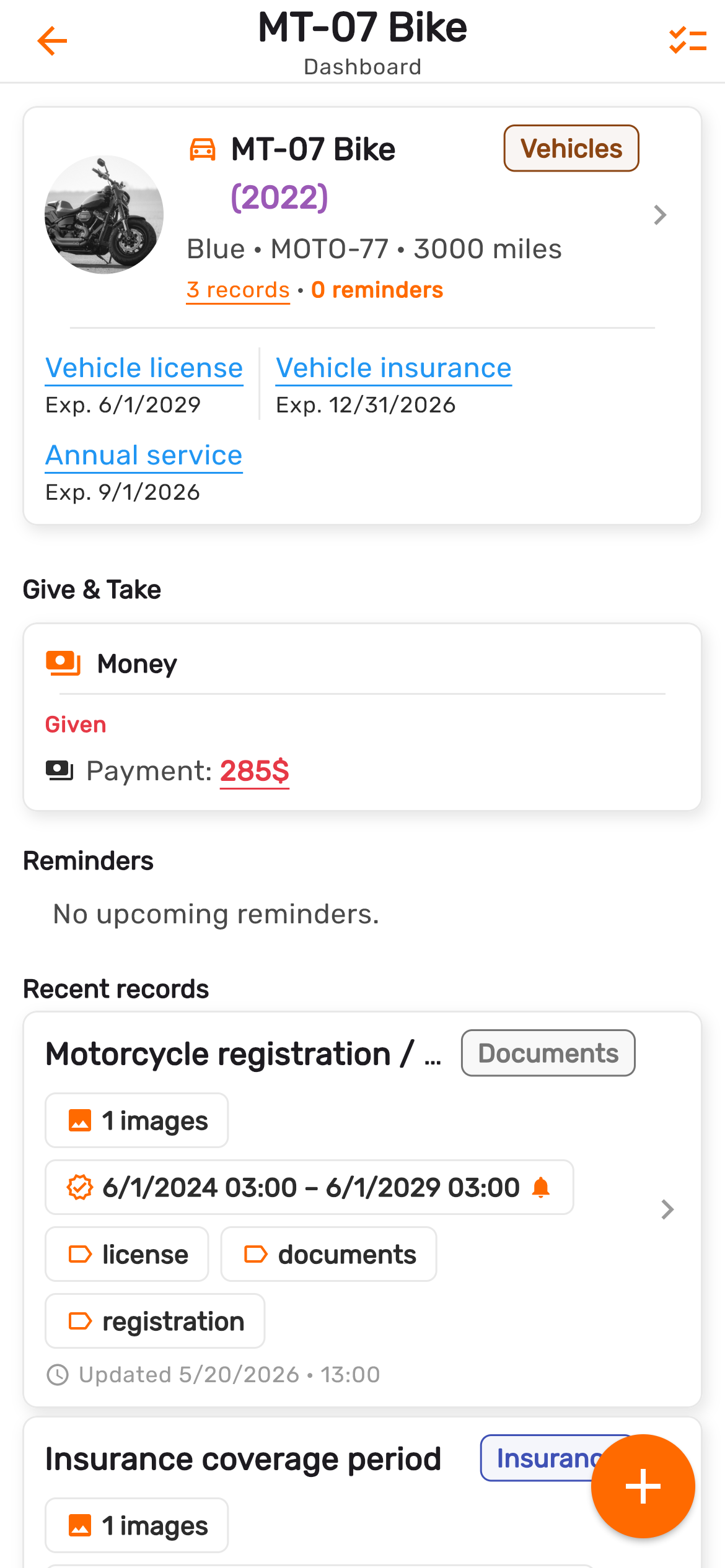Select the Vehicles category chip
The width and height of the screenshot is (725, 1568).
point(571,149)
